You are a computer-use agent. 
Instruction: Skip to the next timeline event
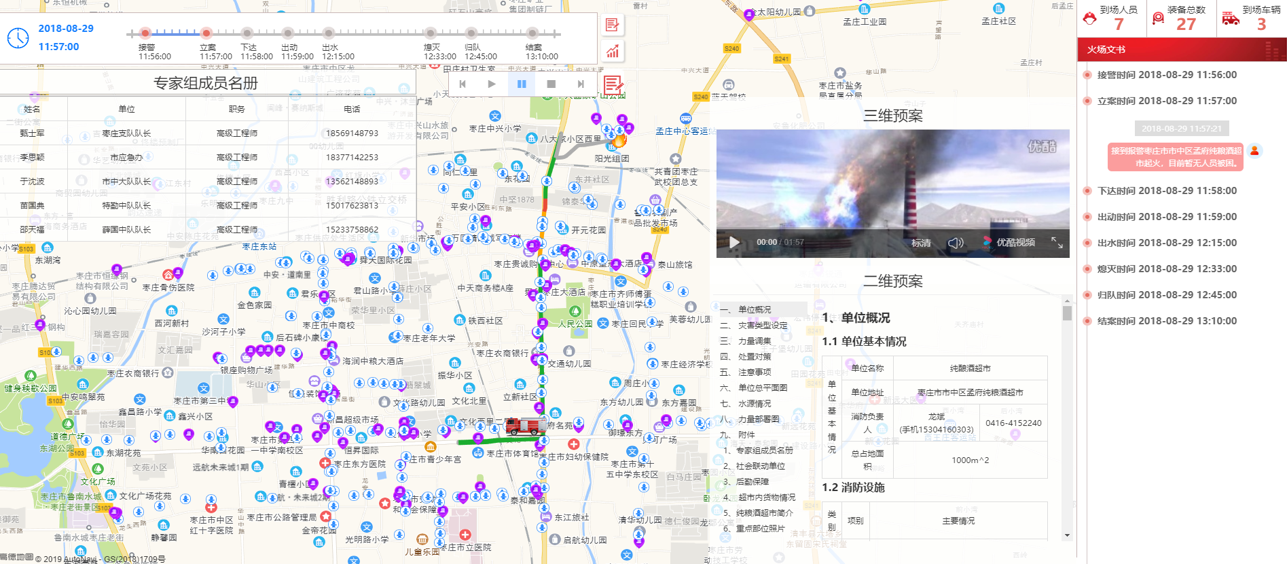point(581,84)
